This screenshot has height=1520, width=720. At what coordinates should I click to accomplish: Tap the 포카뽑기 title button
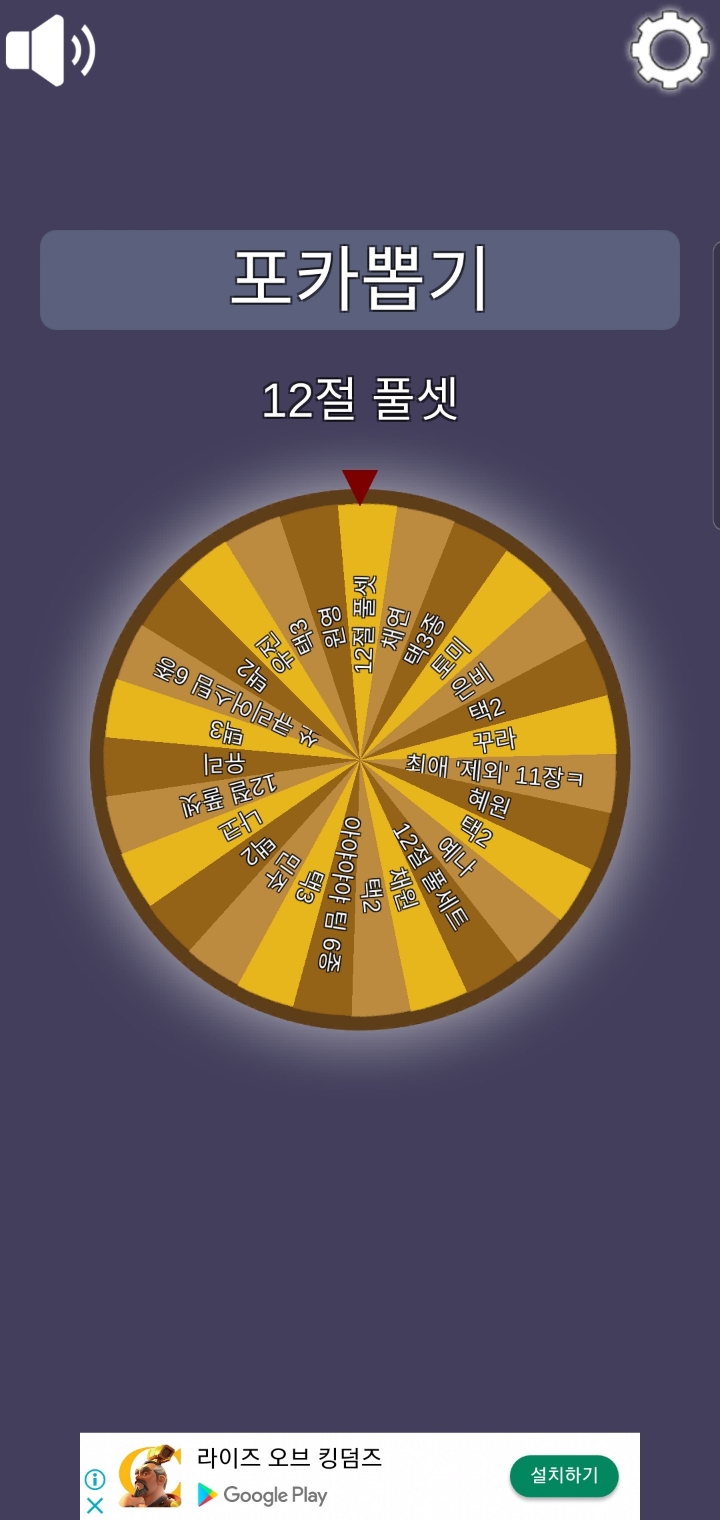360,280
